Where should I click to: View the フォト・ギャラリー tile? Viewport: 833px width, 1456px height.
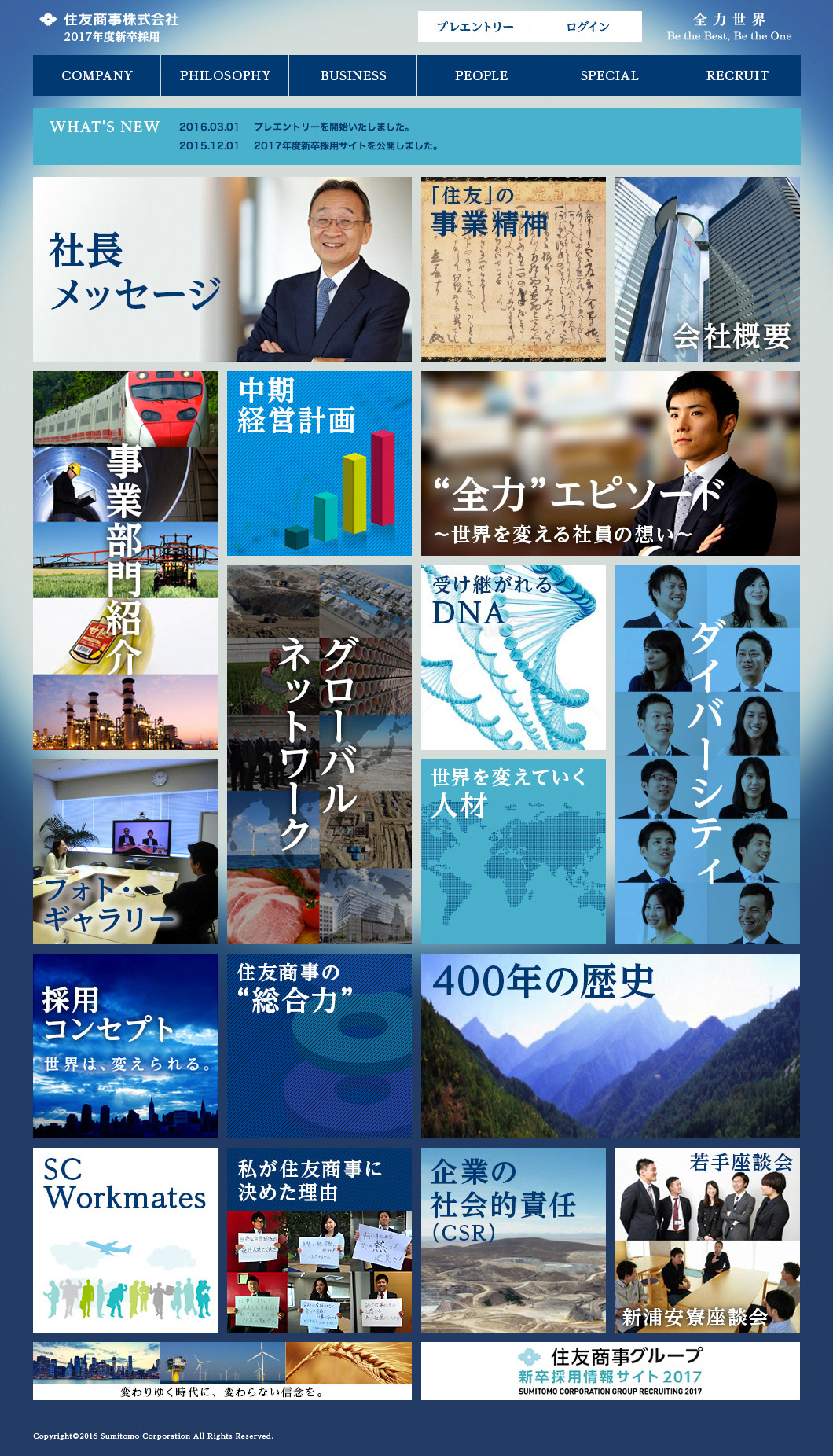125,851
